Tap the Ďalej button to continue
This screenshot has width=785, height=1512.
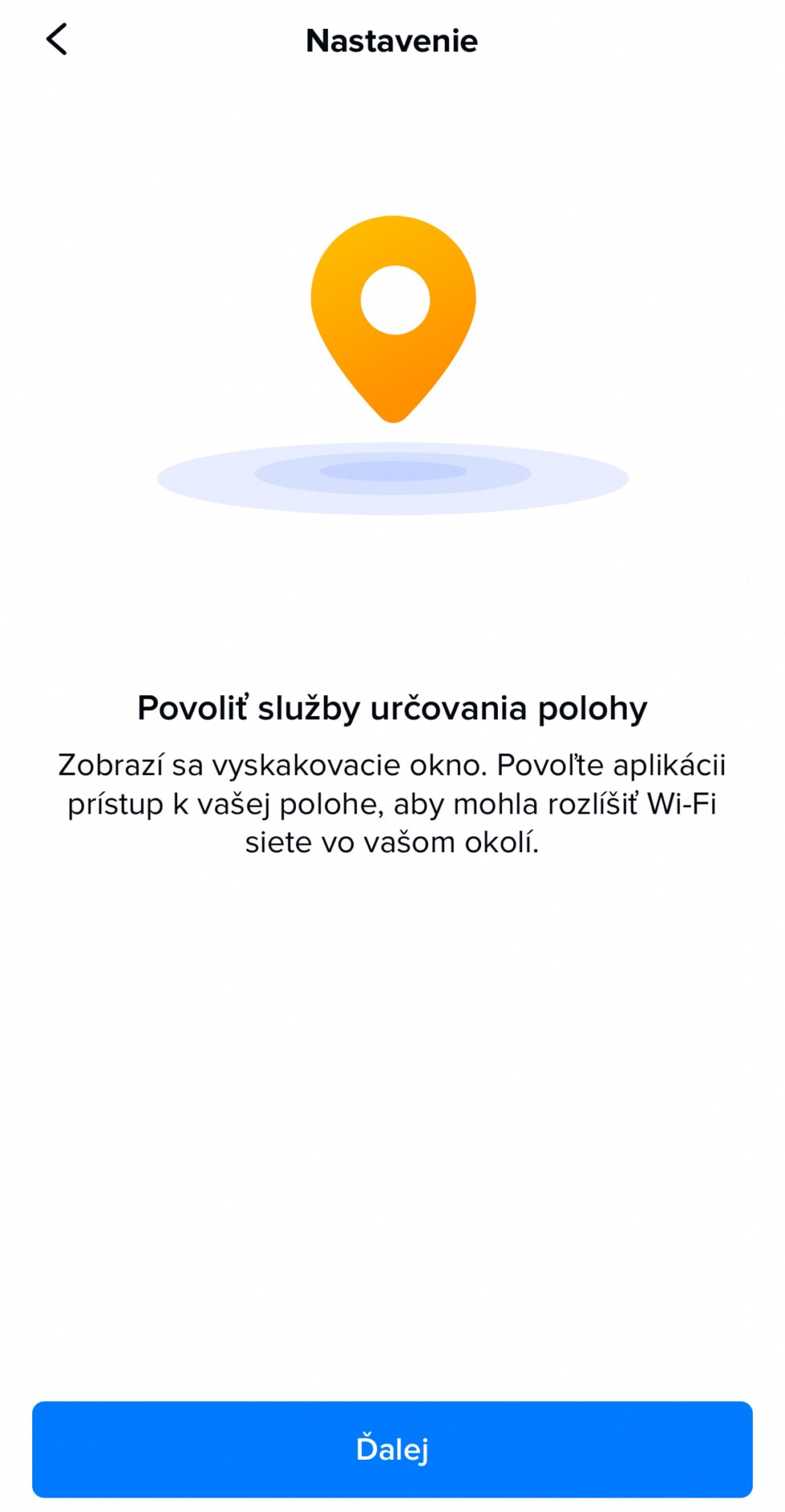coord(392,1448)
